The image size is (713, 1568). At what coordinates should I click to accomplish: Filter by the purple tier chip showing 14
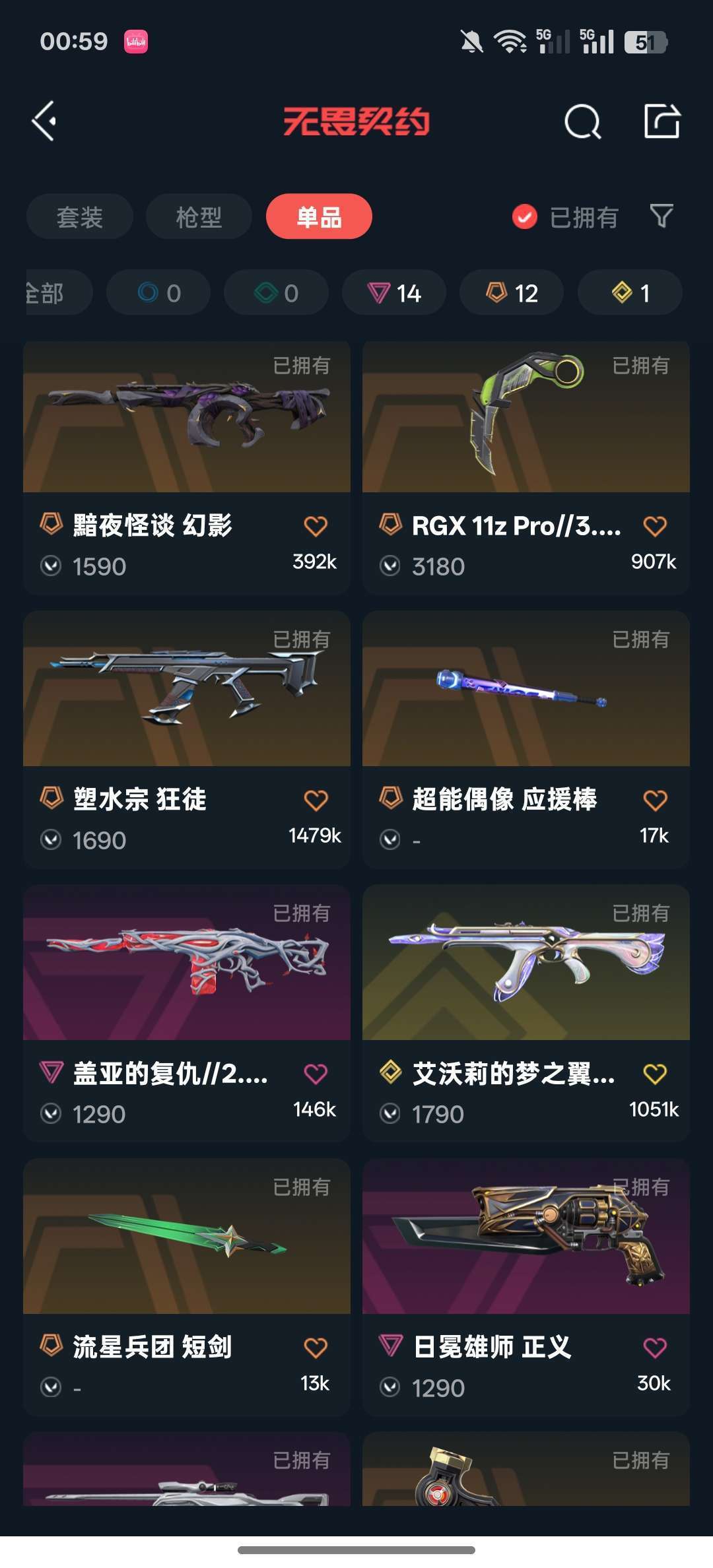coord(394,292)
